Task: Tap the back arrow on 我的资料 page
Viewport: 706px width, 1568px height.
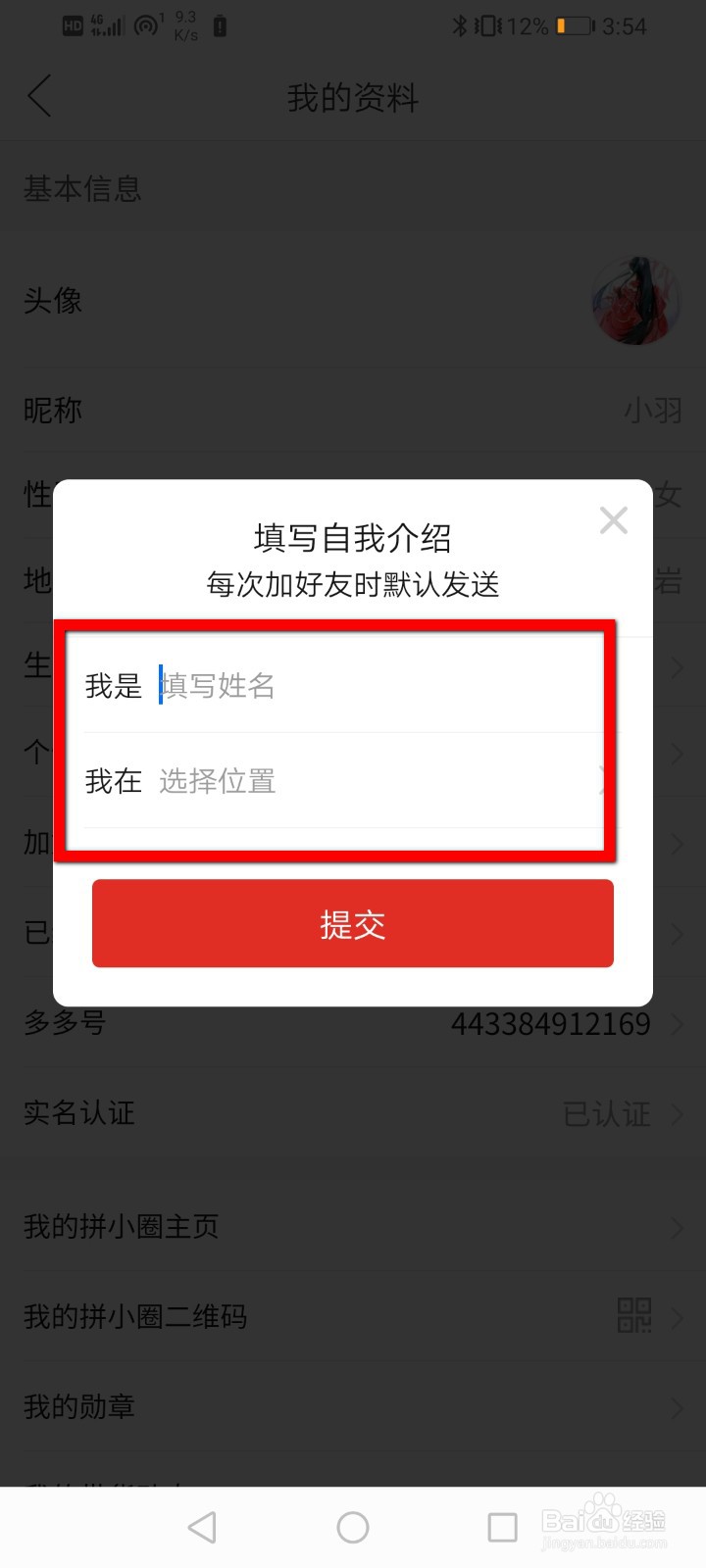Action: click(39, 96)
